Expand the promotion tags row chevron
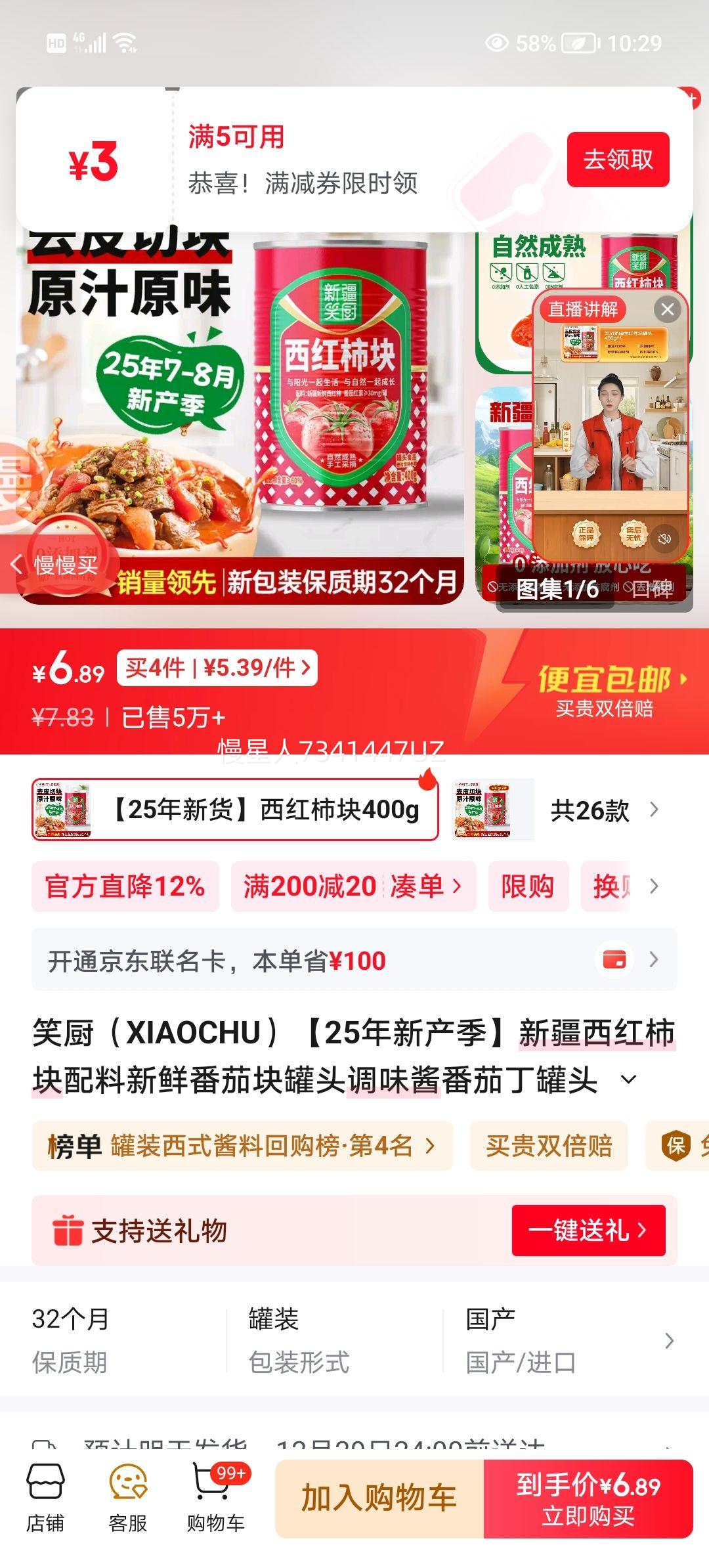 [654, 886]
